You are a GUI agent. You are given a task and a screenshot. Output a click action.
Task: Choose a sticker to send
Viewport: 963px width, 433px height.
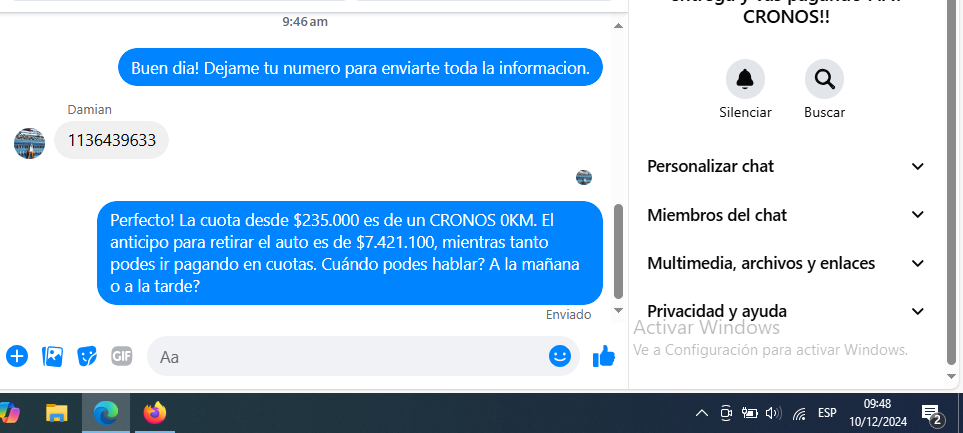87,356
